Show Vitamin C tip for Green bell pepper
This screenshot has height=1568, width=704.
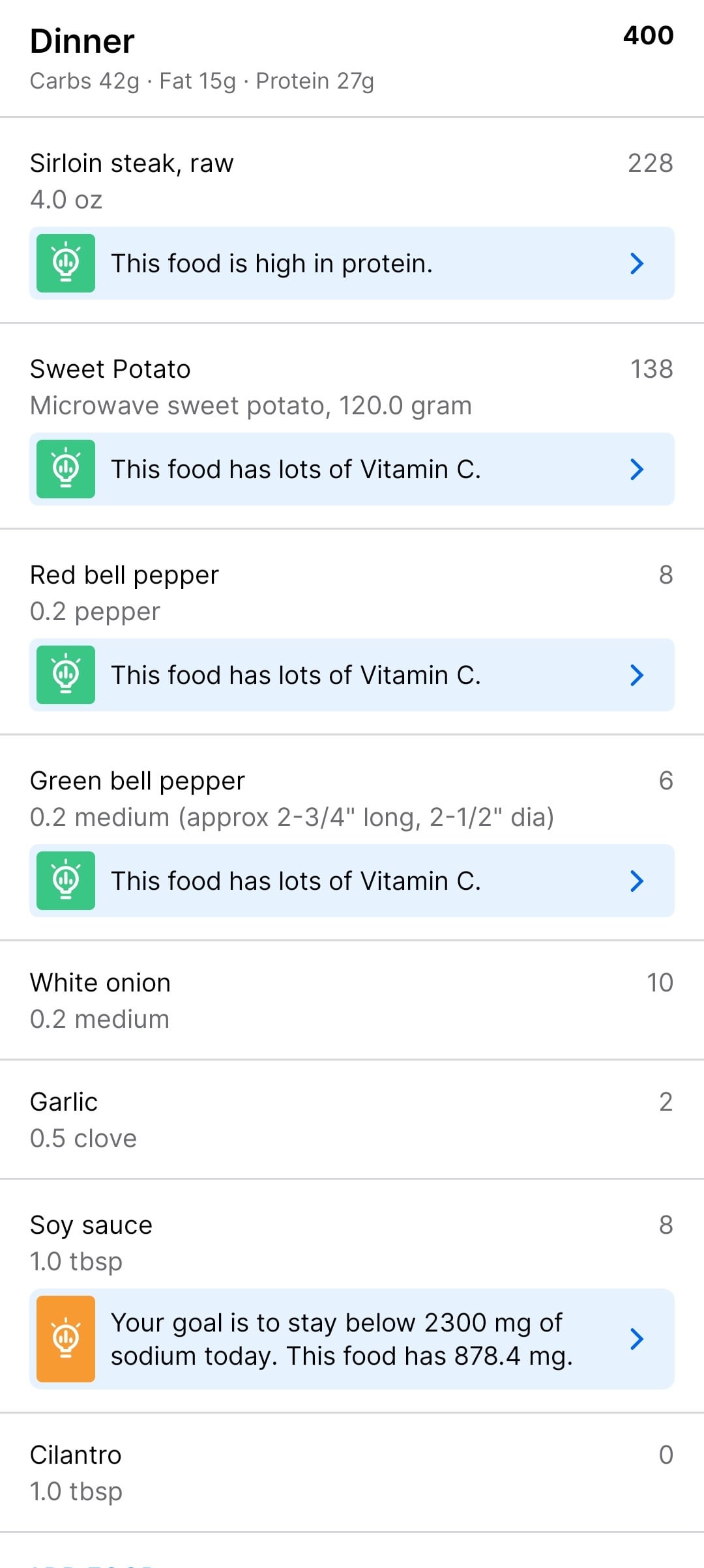352,881
